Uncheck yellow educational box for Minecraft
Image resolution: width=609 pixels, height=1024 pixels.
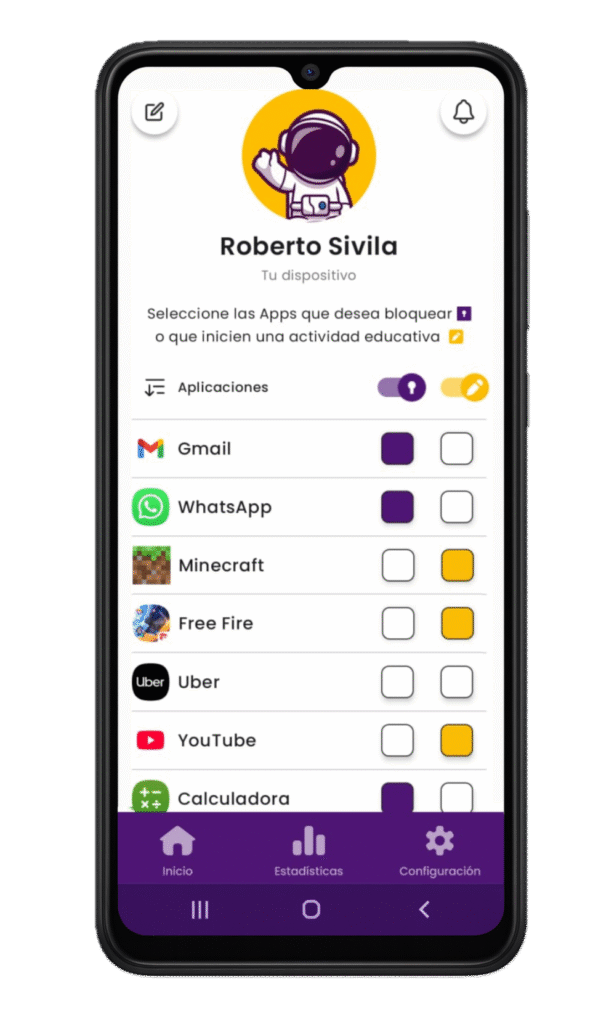457,566
